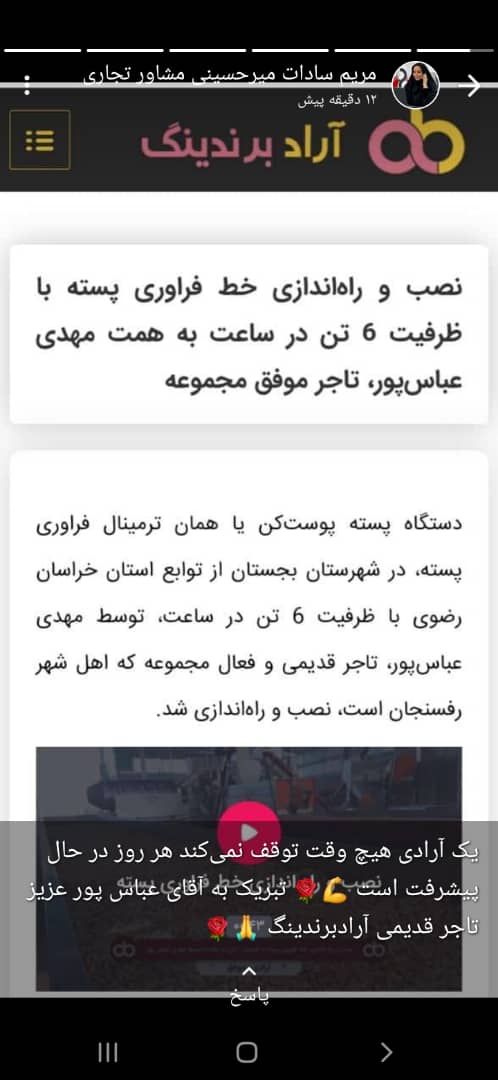Go to the system home screen
The height and width of the screenshot is (1080, 498).
click(247, 1051)
